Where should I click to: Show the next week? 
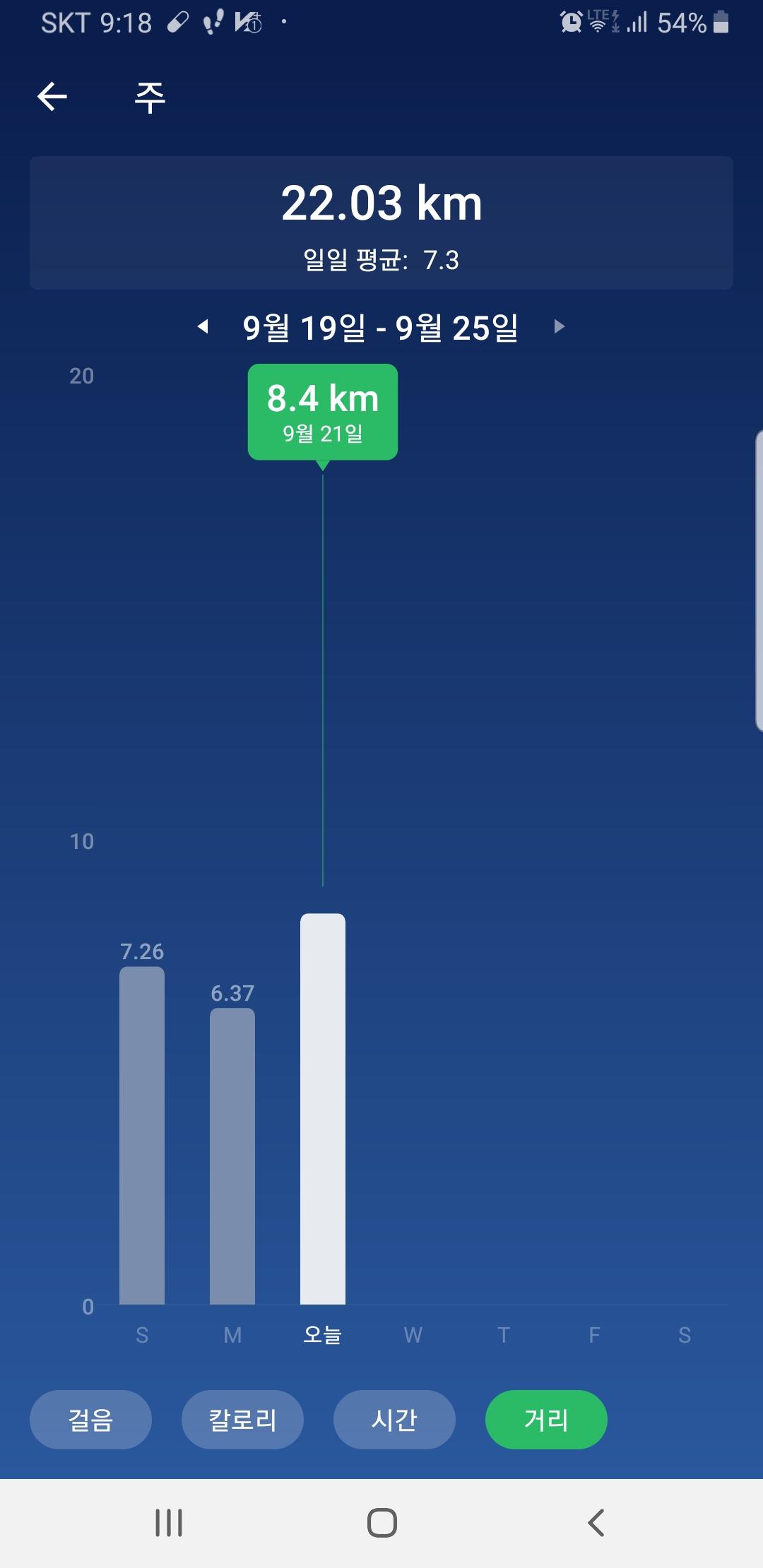(x=560, y=326)
